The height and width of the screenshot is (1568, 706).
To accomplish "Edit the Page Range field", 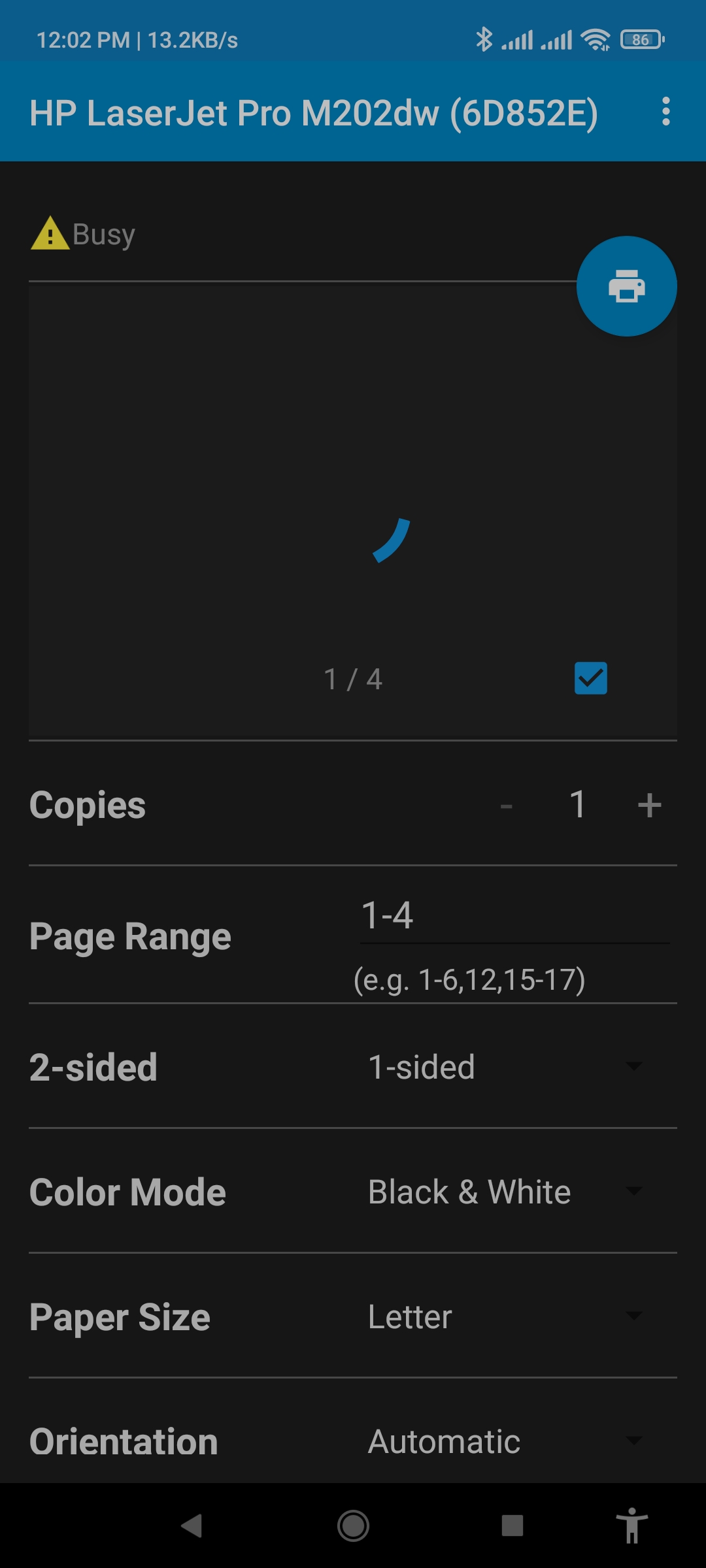I will pyautogui.click(x=514, y=916).
